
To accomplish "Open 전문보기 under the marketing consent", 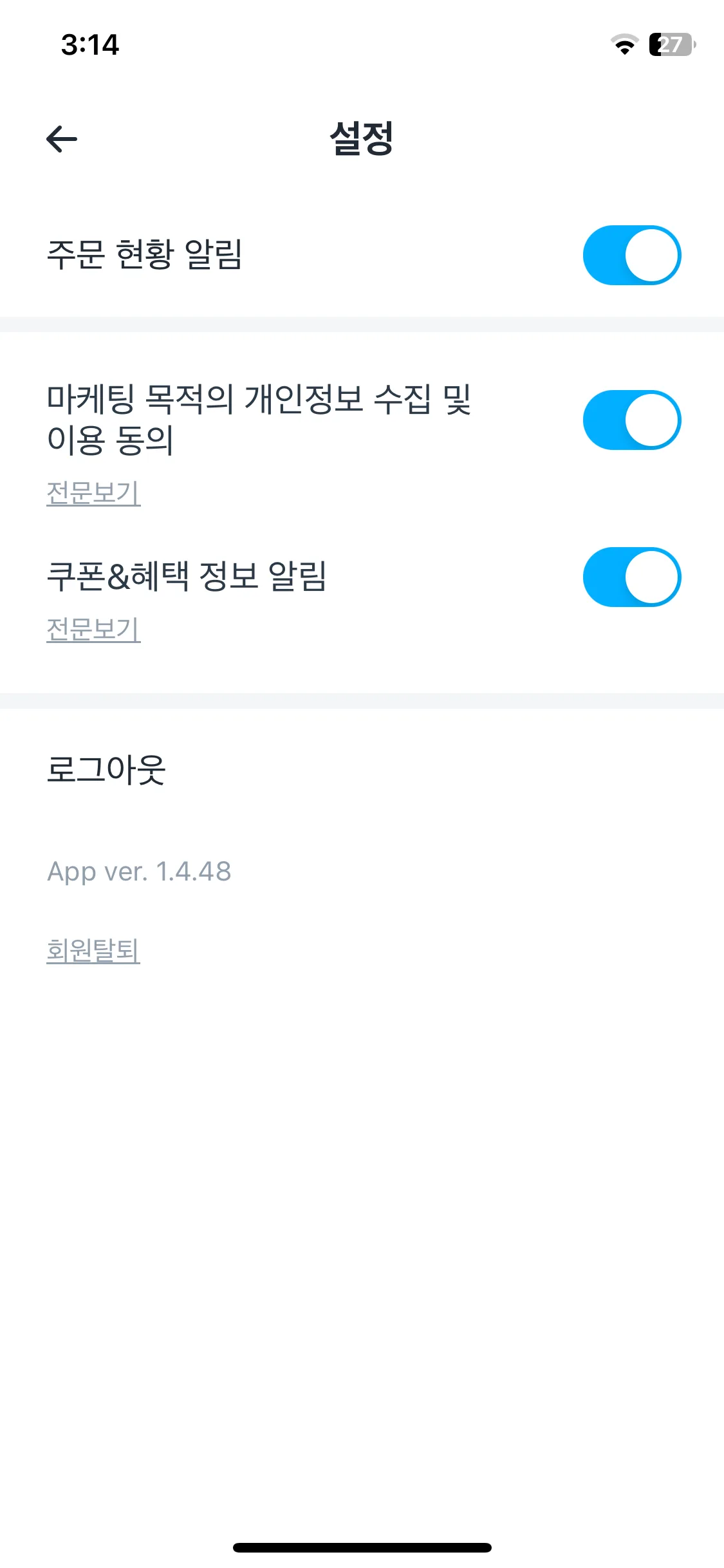I will pos(93,493).
